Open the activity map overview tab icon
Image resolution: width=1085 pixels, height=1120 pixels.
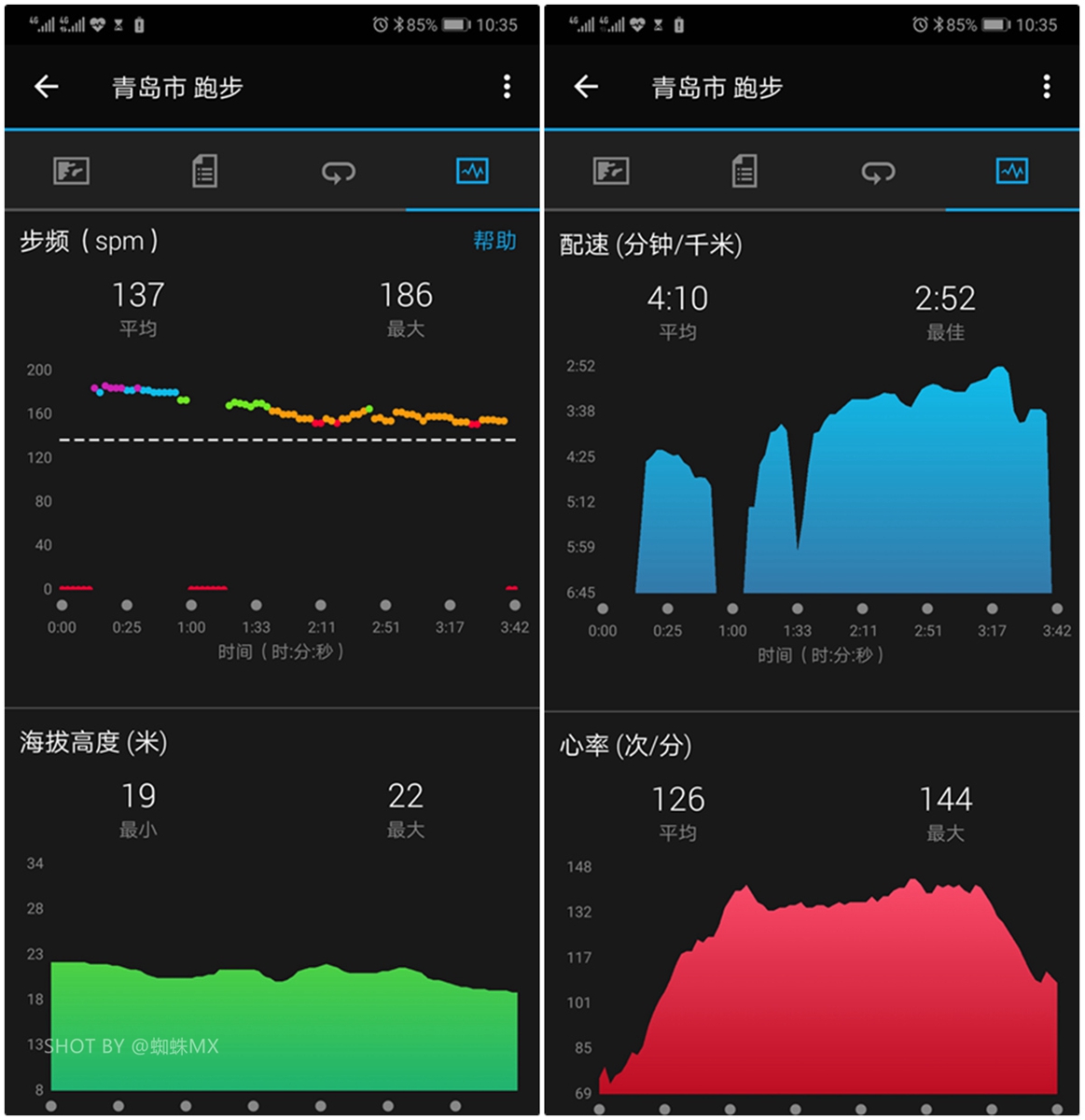pyautogui.click(x=70, y=171)
